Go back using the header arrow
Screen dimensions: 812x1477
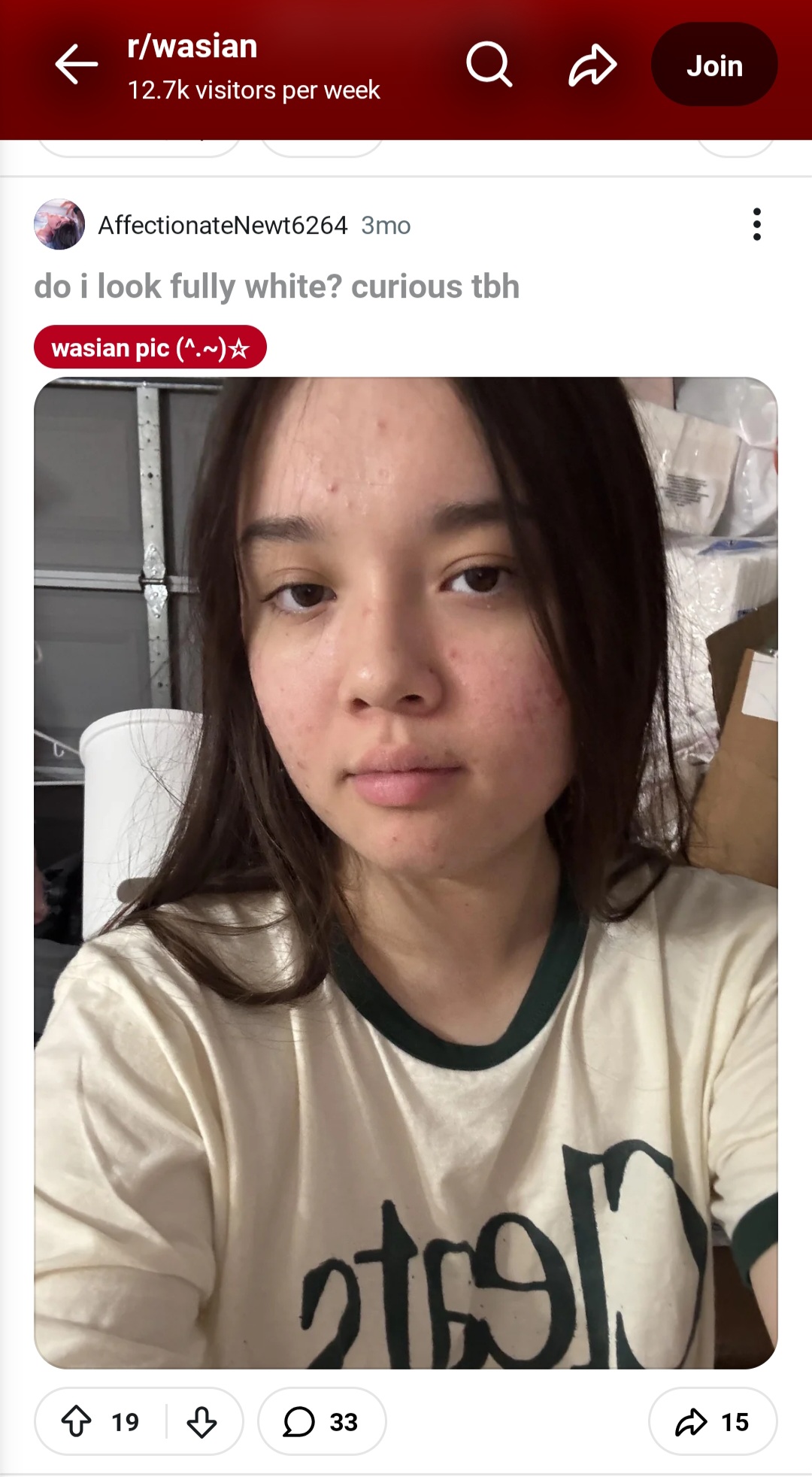[x=77, y=64]
